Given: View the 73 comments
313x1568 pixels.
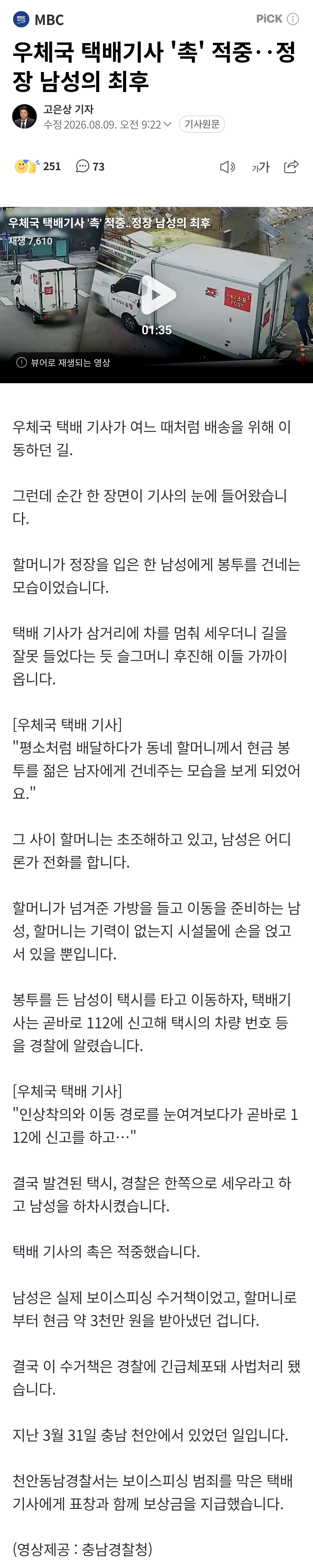Looking at the screenshot, I should click(90, 166).
